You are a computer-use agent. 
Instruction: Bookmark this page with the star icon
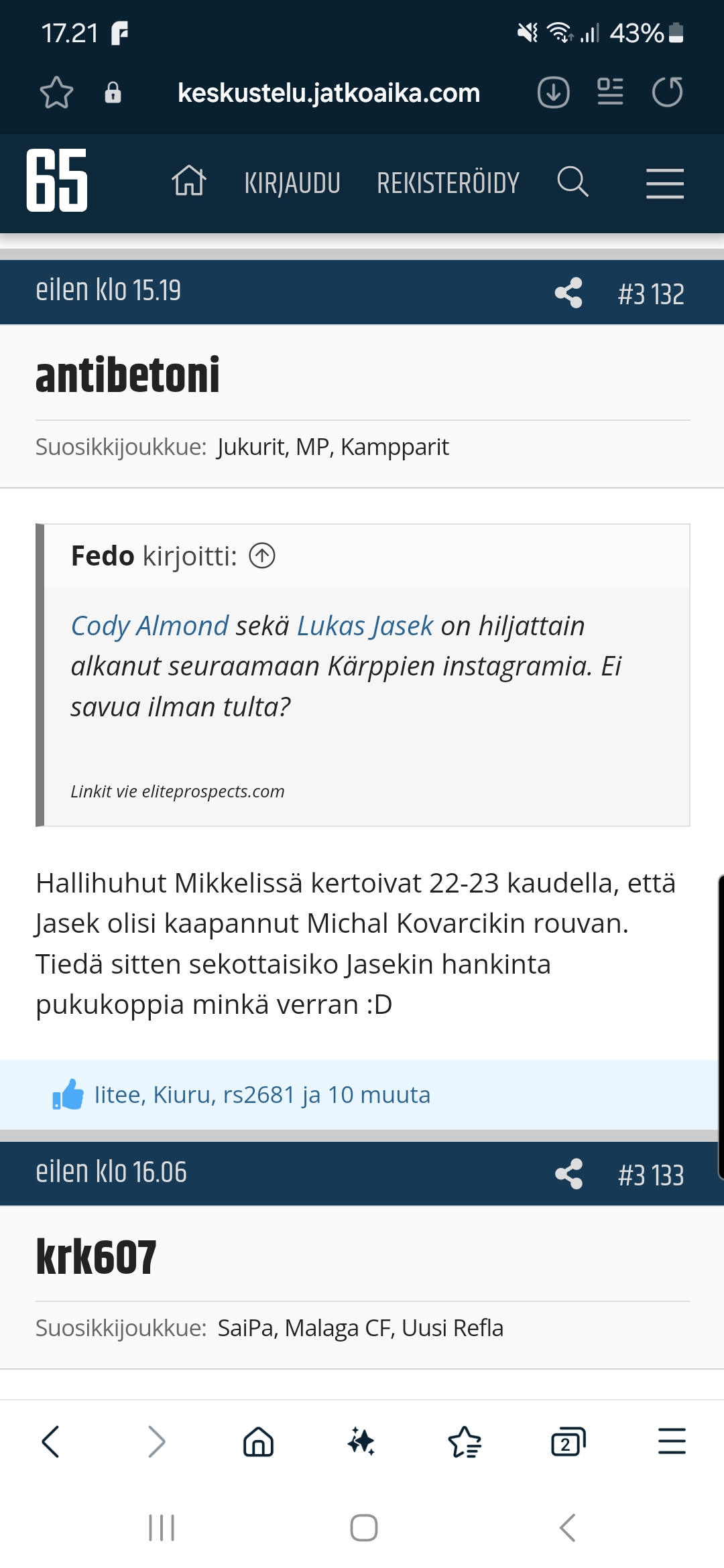click(x=56, y=92)
